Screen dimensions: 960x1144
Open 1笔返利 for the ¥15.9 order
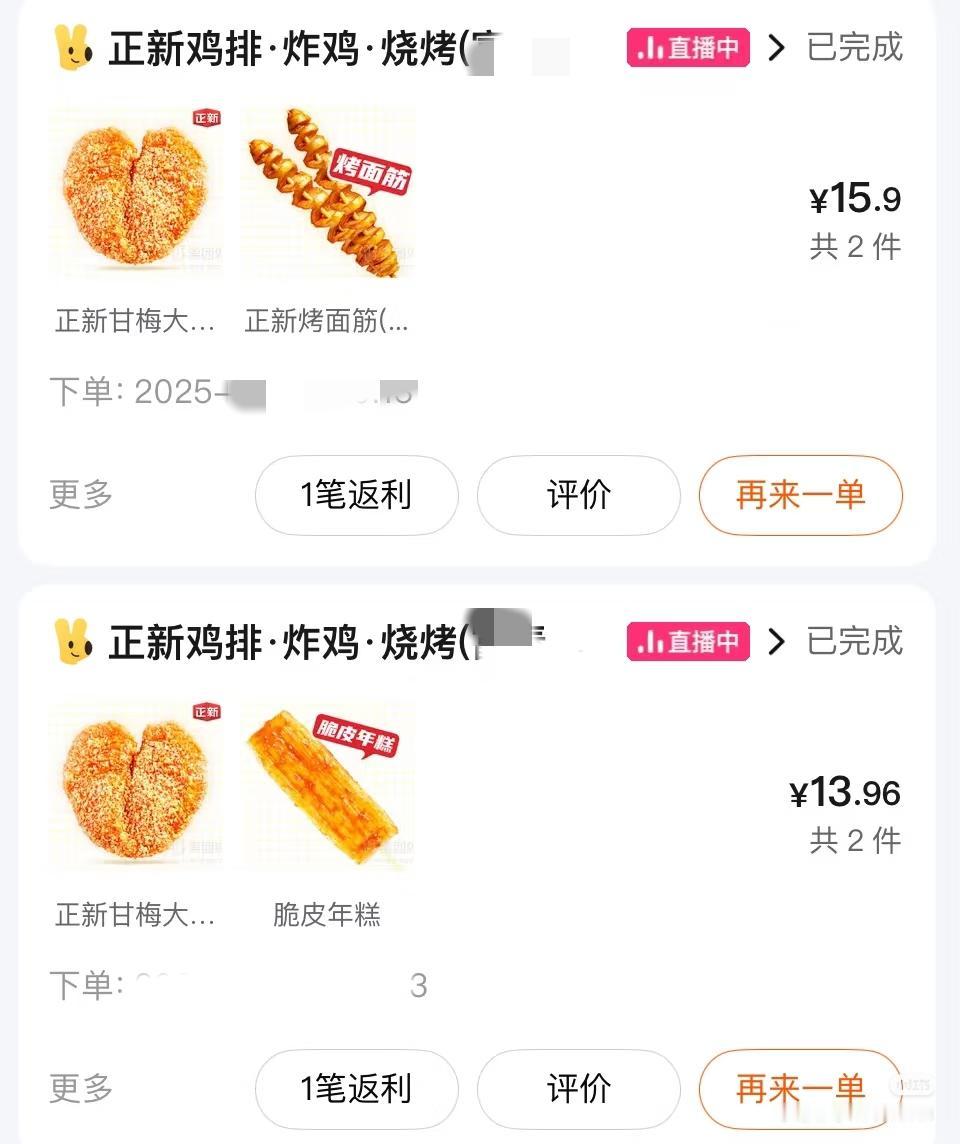point(356,495)
